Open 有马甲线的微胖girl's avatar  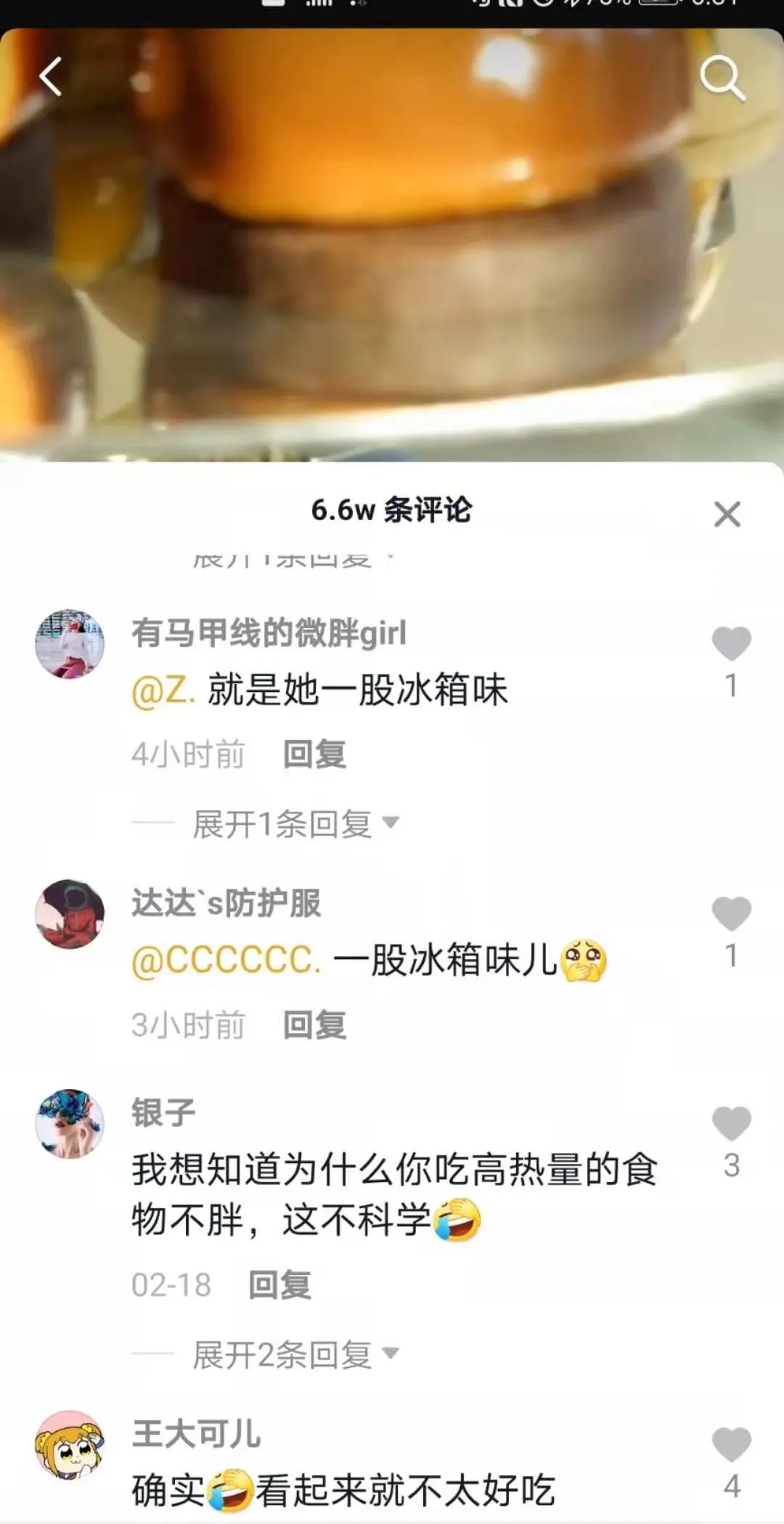[x=70, y=643]
